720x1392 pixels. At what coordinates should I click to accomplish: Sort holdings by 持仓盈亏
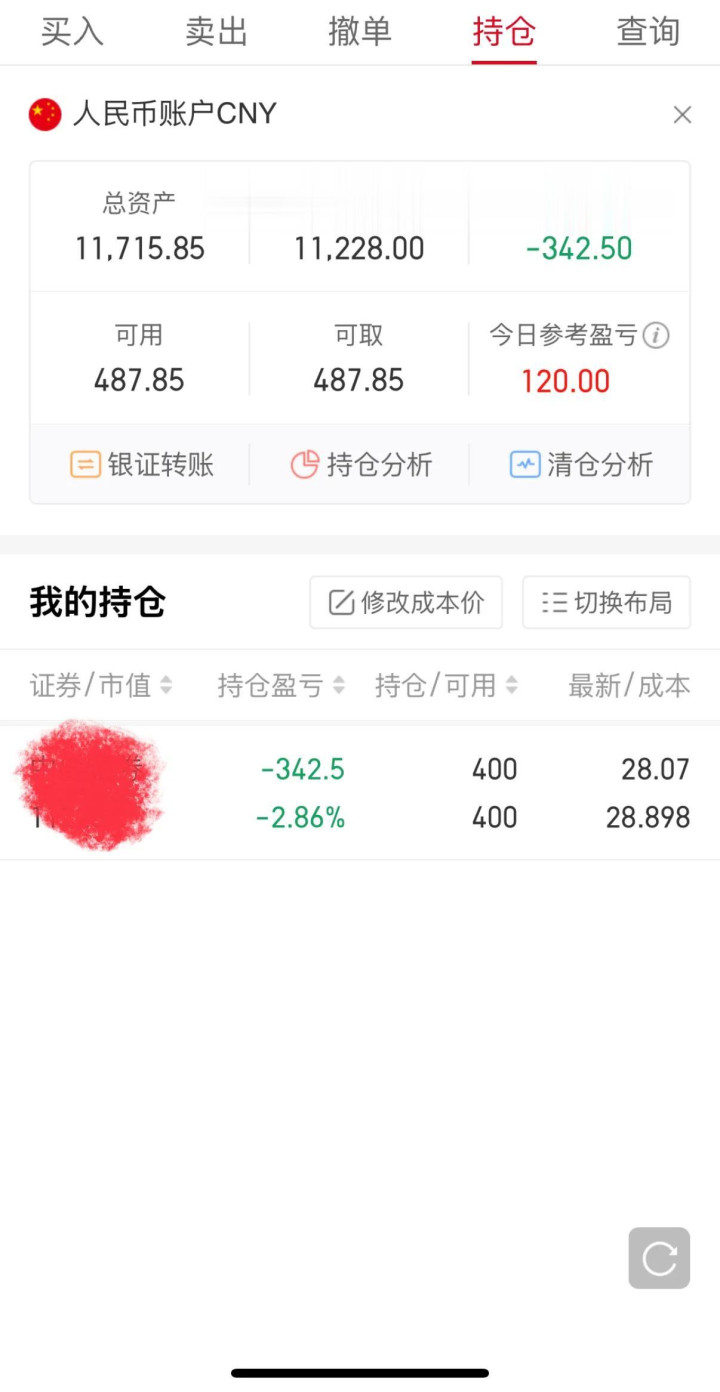coord(282,685)
